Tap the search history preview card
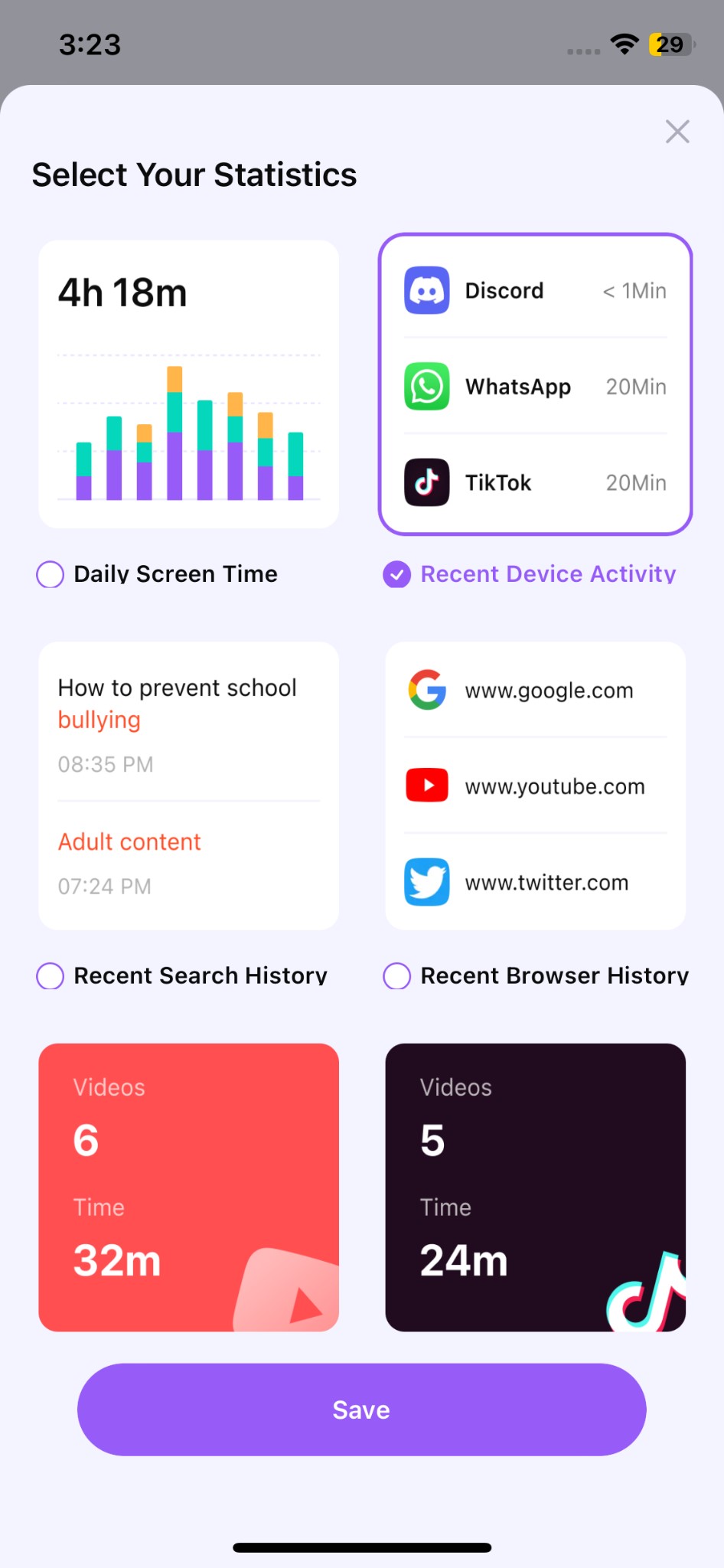724x1568 pixels. point(188,786)
